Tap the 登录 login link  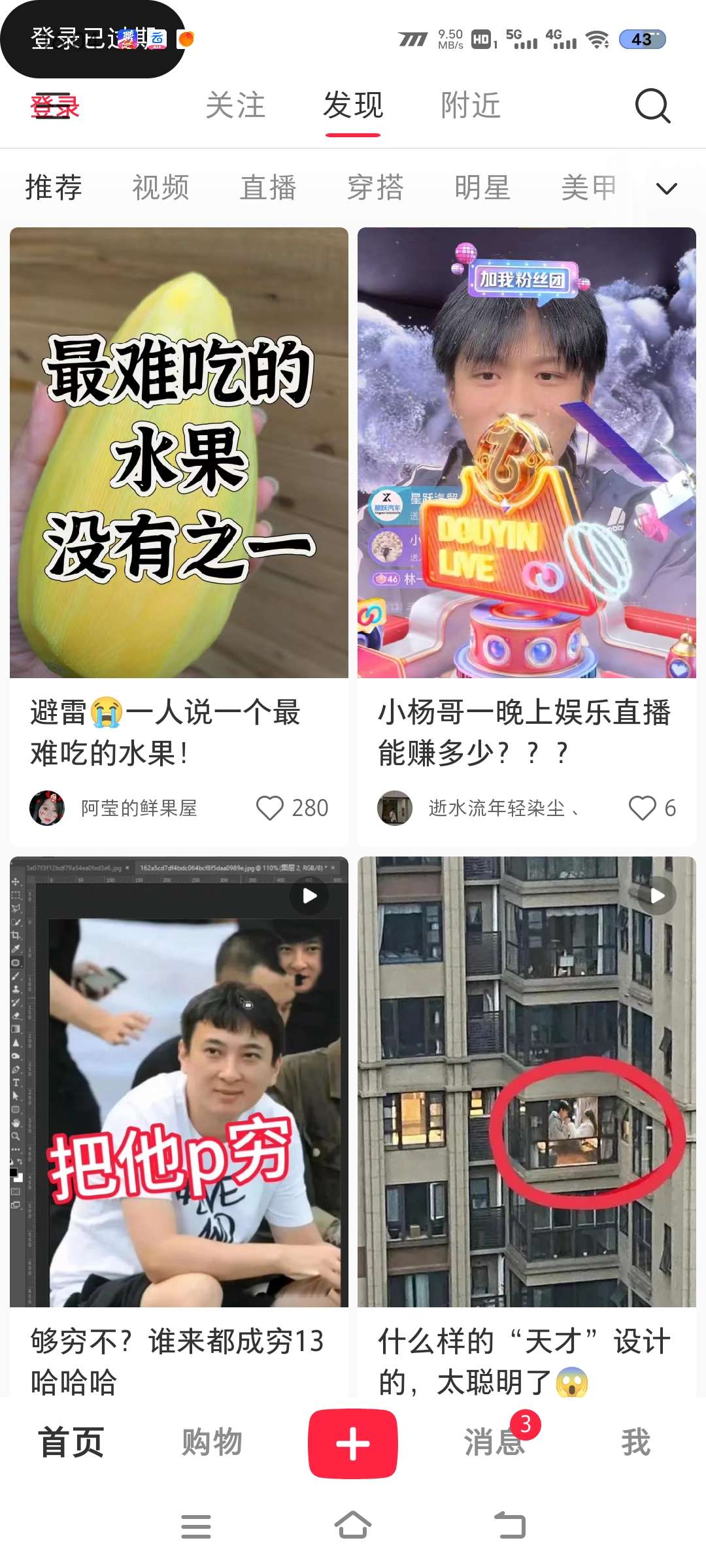pos(55,106)
